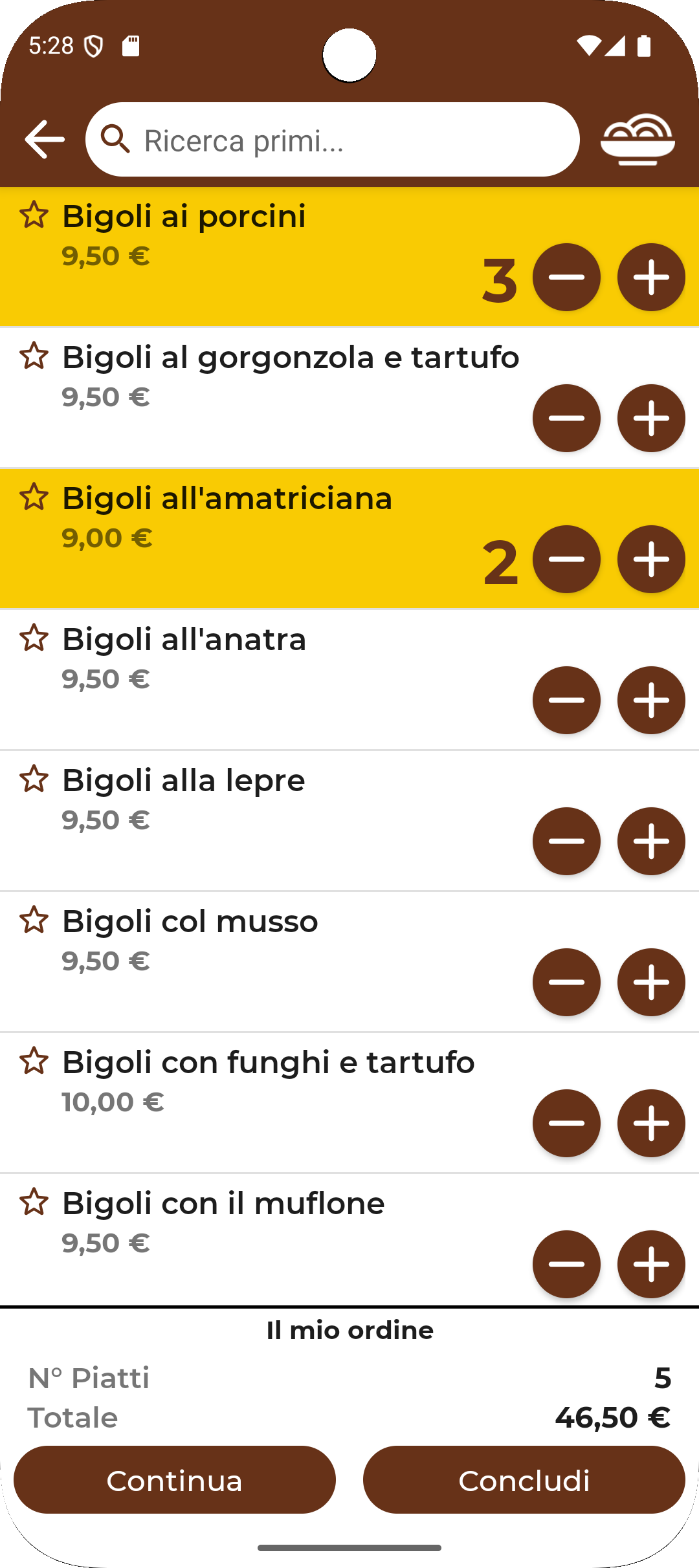Add Bigoli al gorgonzola e tartufo to order

(650, 419)
